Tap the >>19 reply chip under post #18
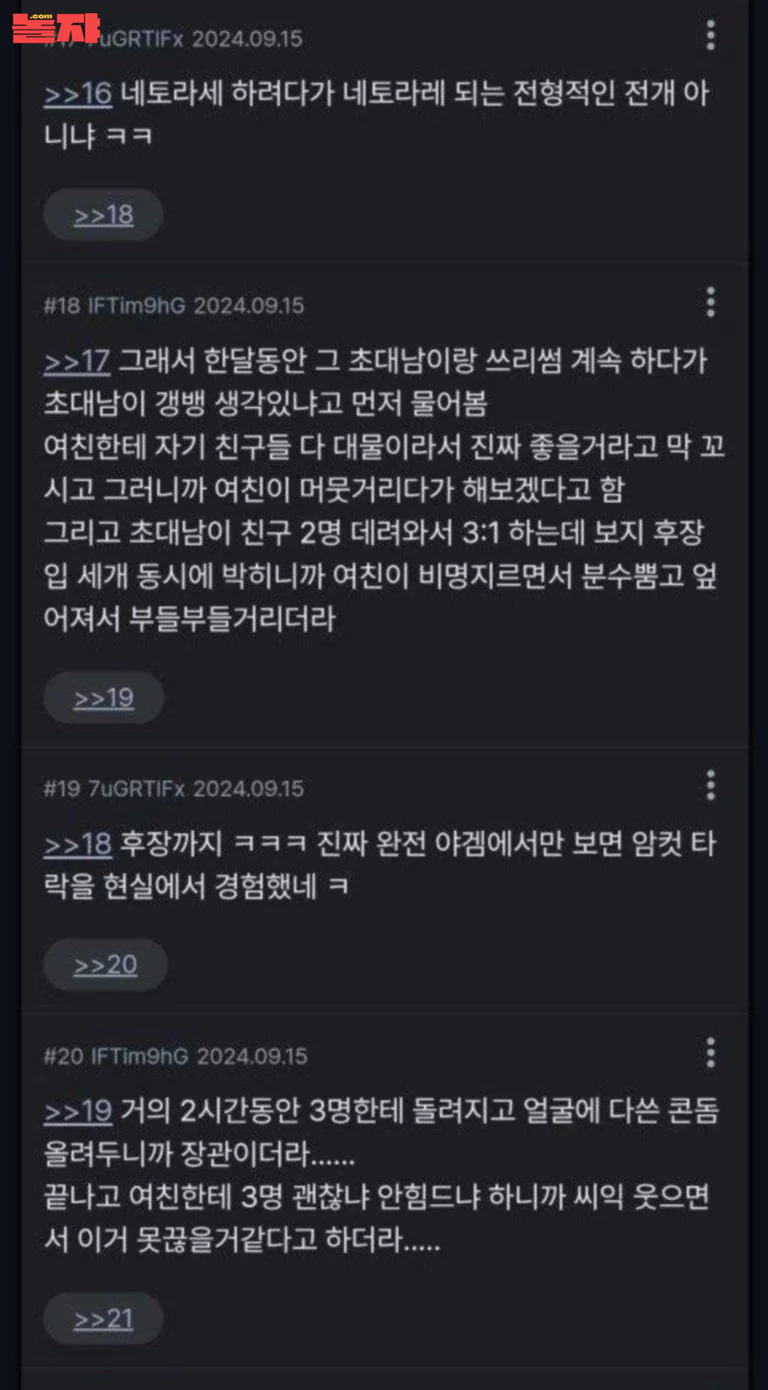 [x=103, y=698]
